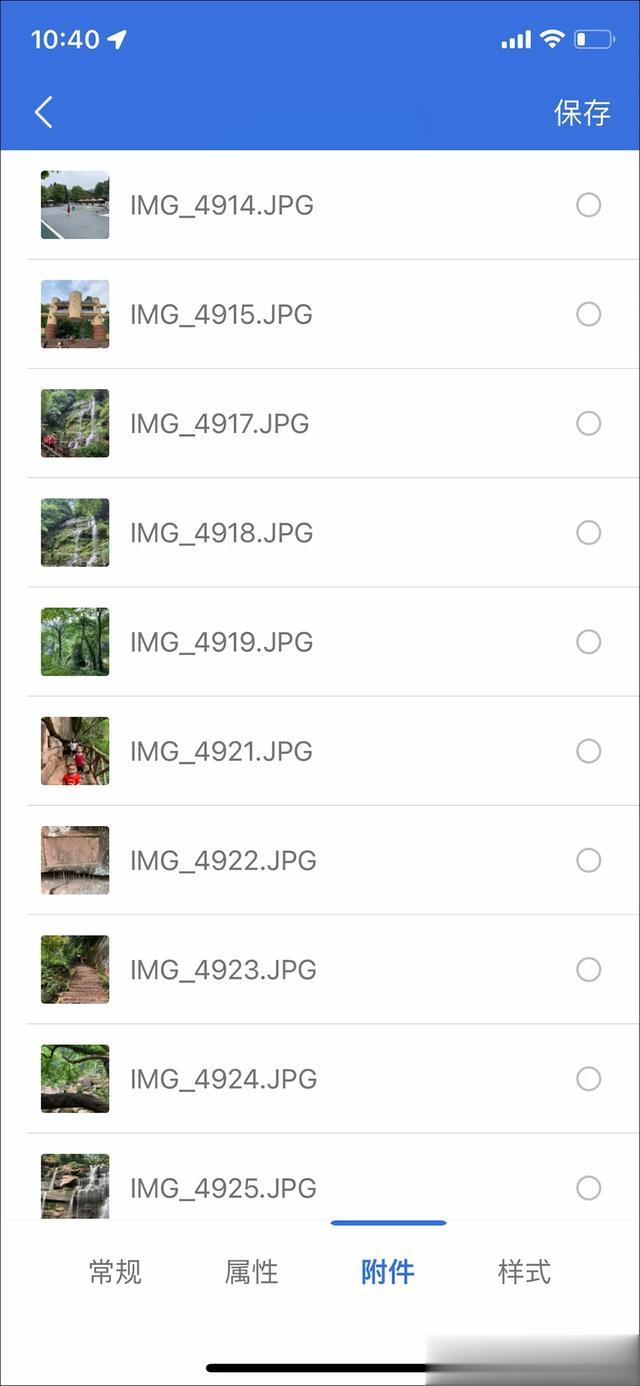The width and height of the screenshot is (640, 1386).
Task: Select the radio button for IMG_4915.JPG
Action: pos(589,314)
